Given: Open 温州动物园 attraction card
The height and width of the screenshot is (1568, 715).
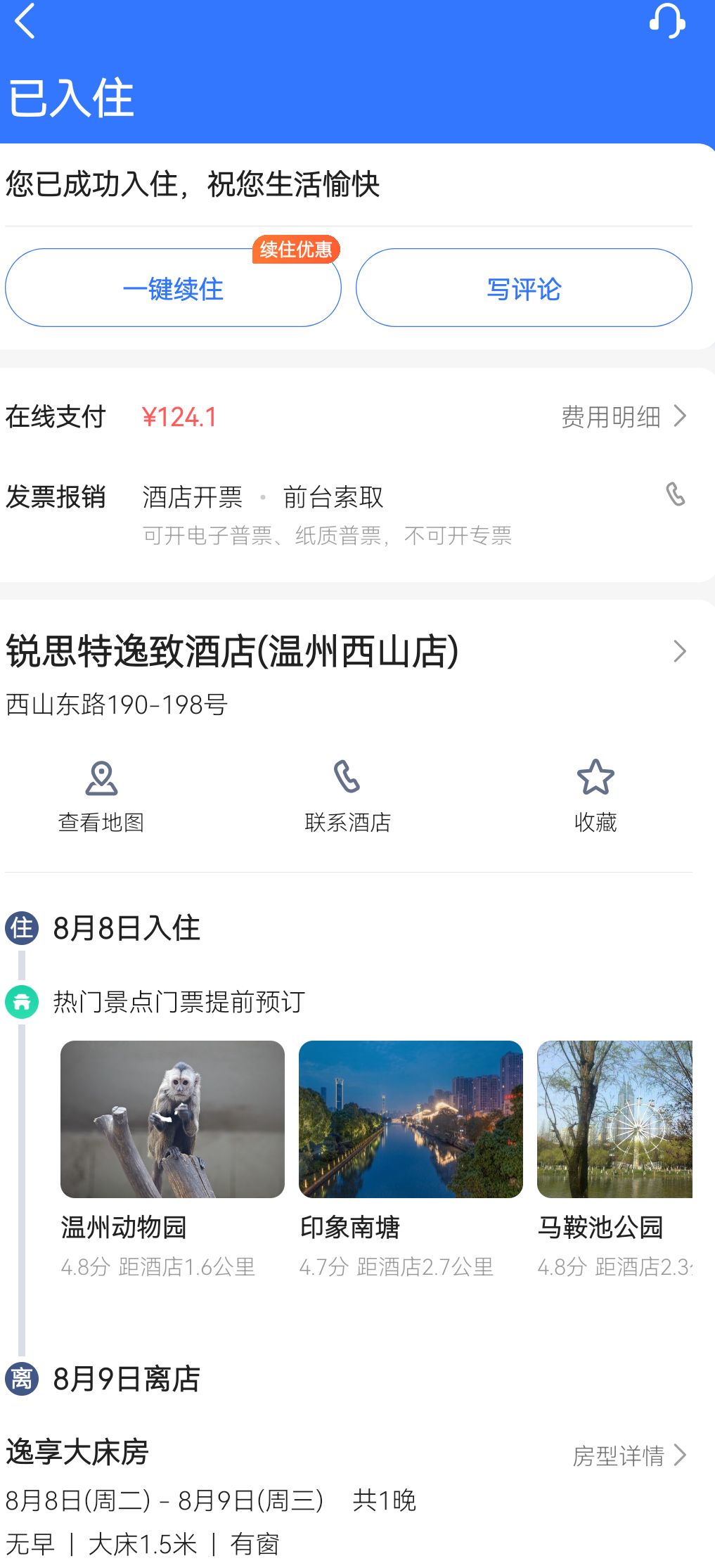Looking at the screenshot, I should pos(172,1157).
